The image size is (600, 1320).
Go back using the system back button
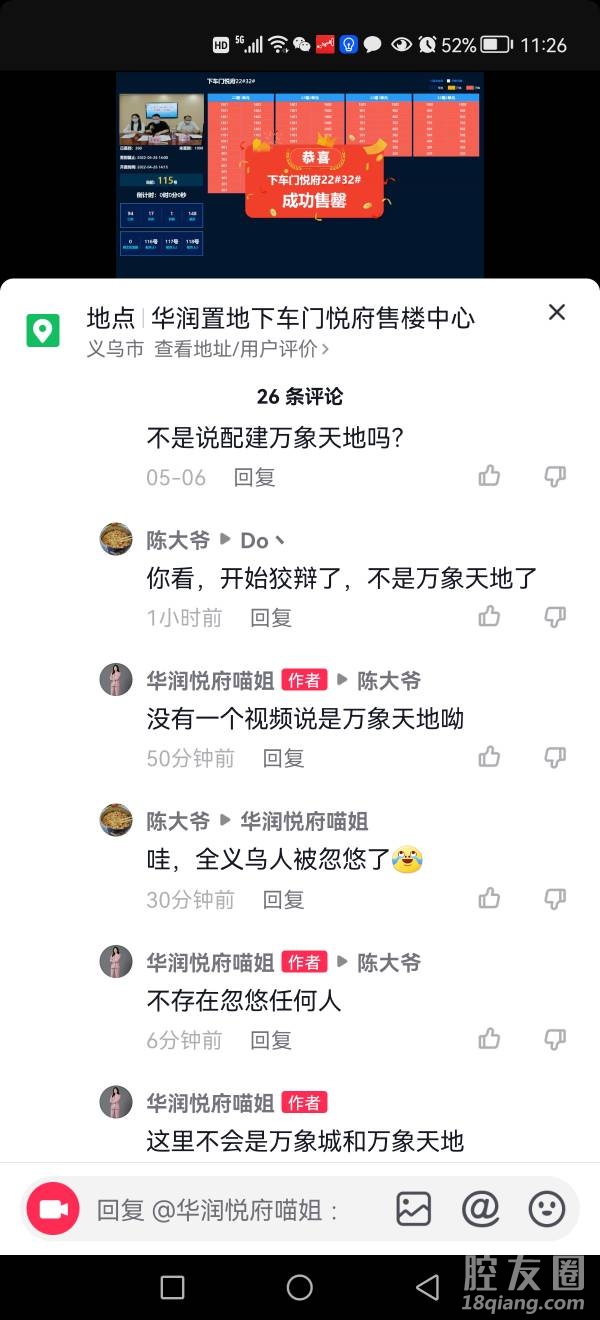point(428,1287)
